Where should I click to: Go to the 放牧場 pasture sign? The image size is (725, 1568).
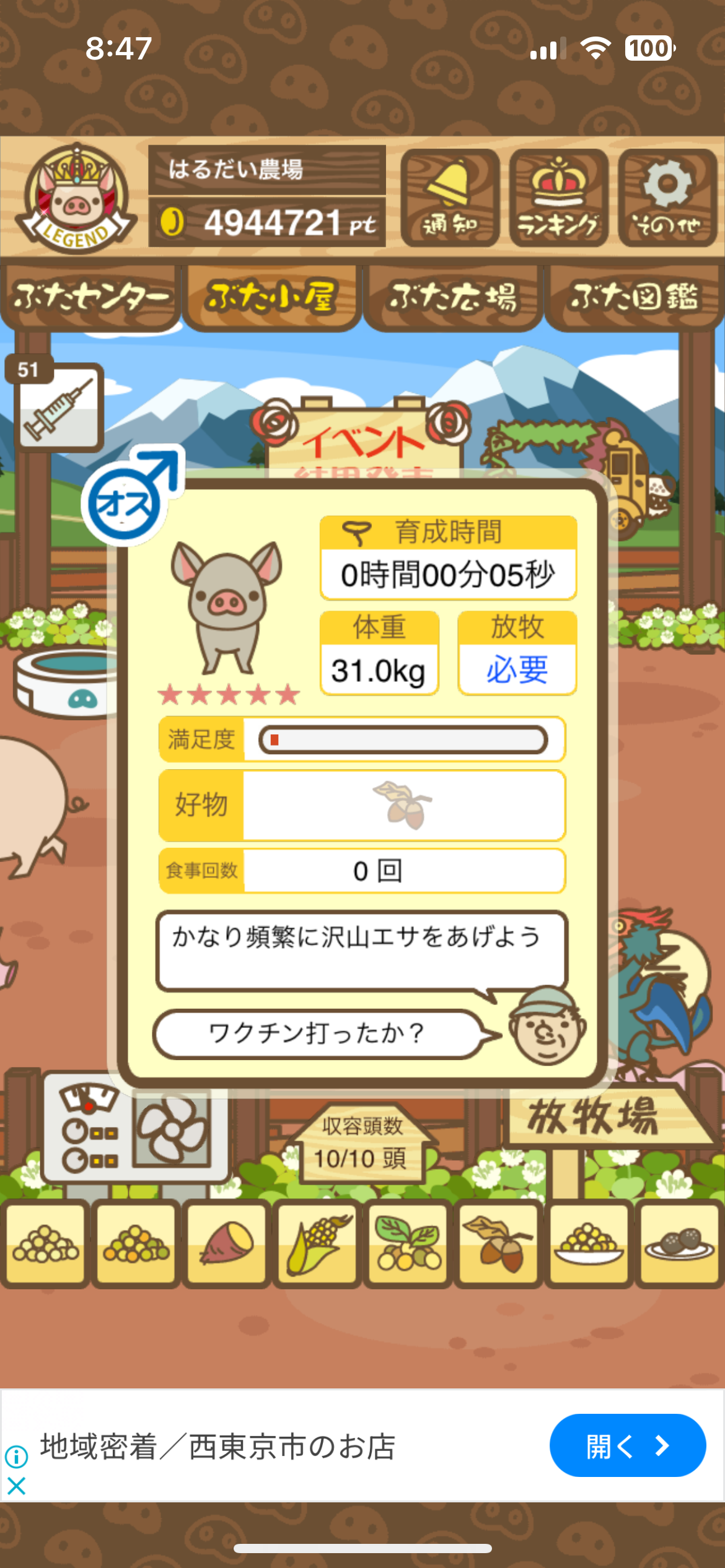coord(595,1117)
